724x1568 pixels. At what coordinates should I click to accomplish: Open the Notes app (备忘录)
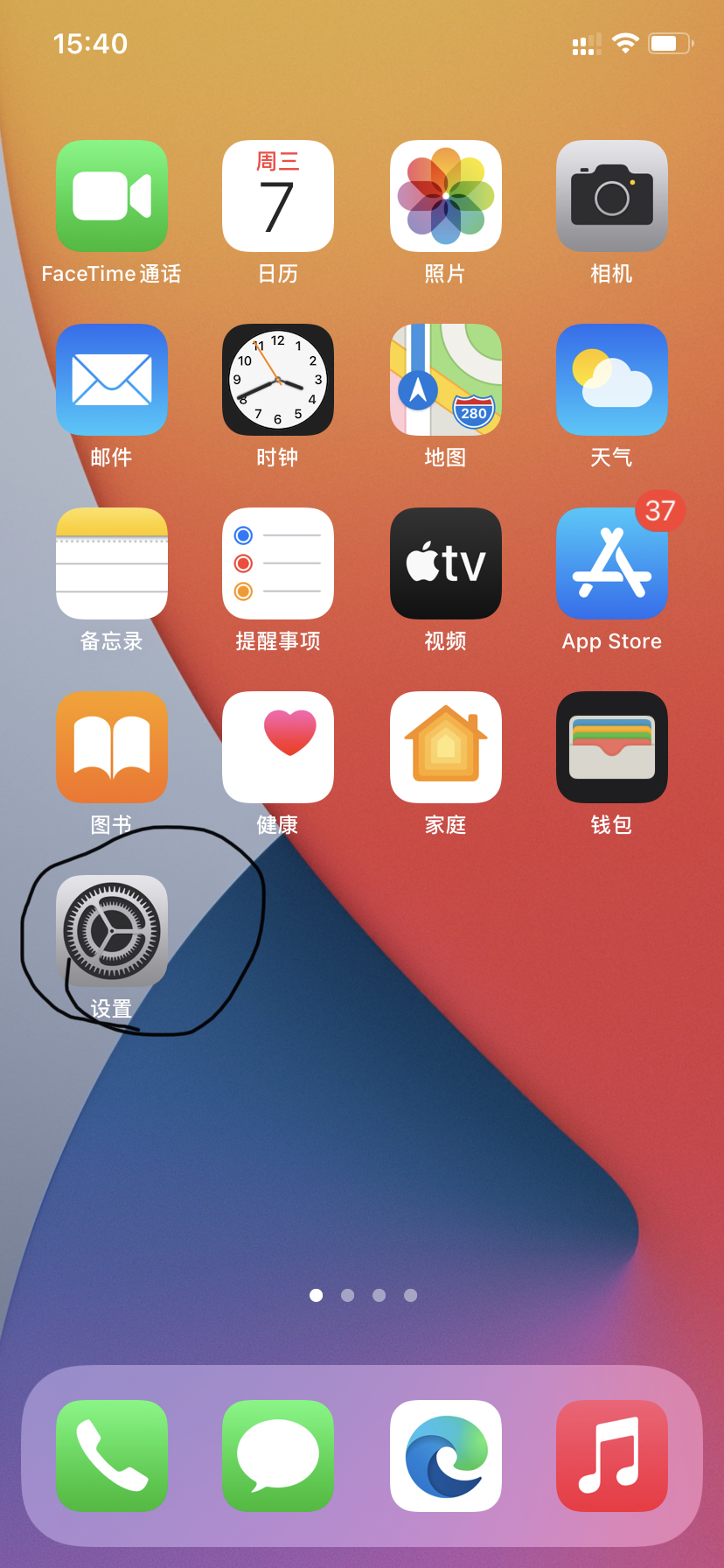[112, 563]
